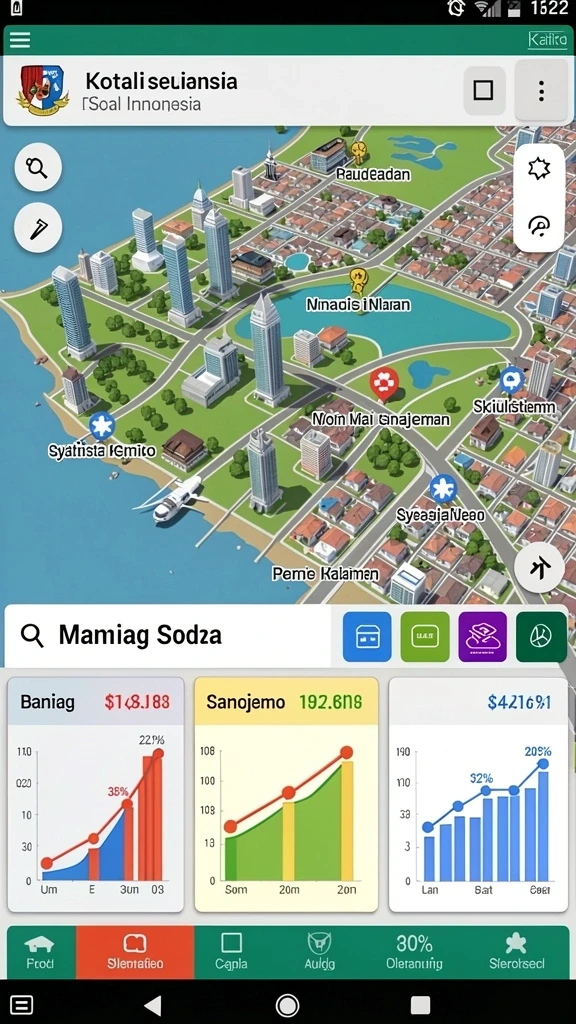Switch to the Slematfieo tab
576x1024 pixels.
tap(135, 952)
